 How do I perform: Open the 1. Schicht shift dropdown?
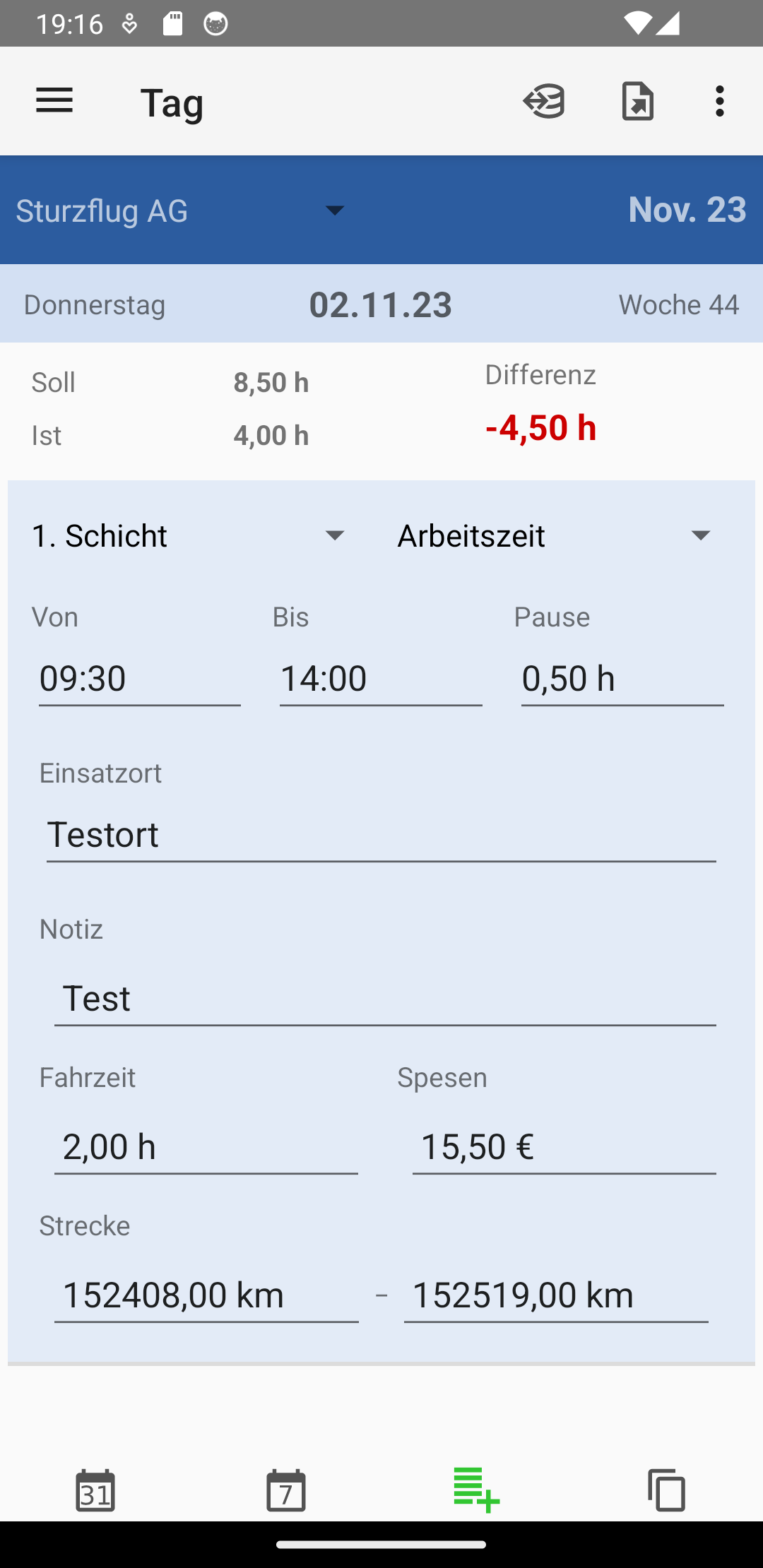coord(189,535)
